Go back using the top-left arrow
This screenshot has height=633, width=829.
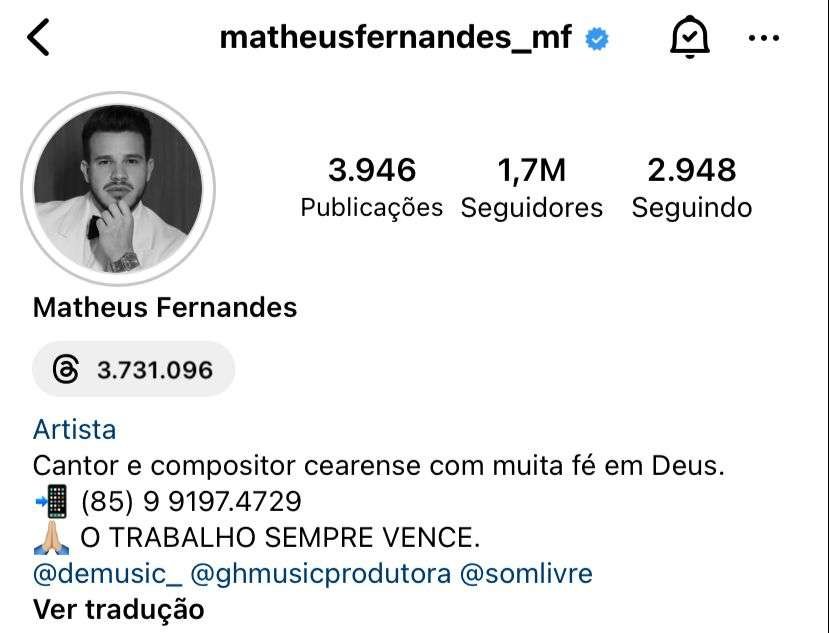(x=38, y=38)
